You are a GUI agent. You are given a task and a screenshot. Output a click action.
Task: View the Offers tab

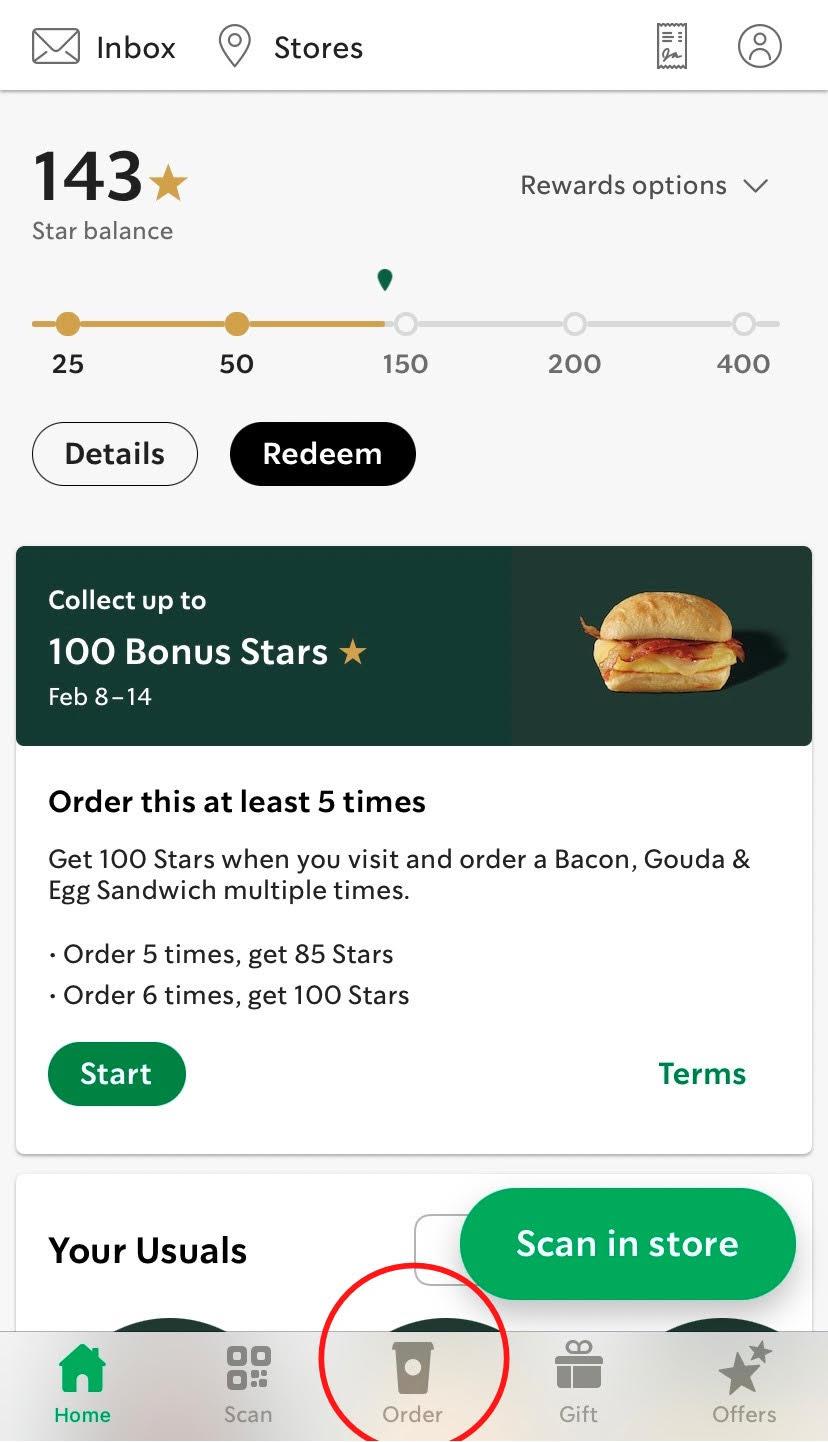click(x=744, y=1383)
